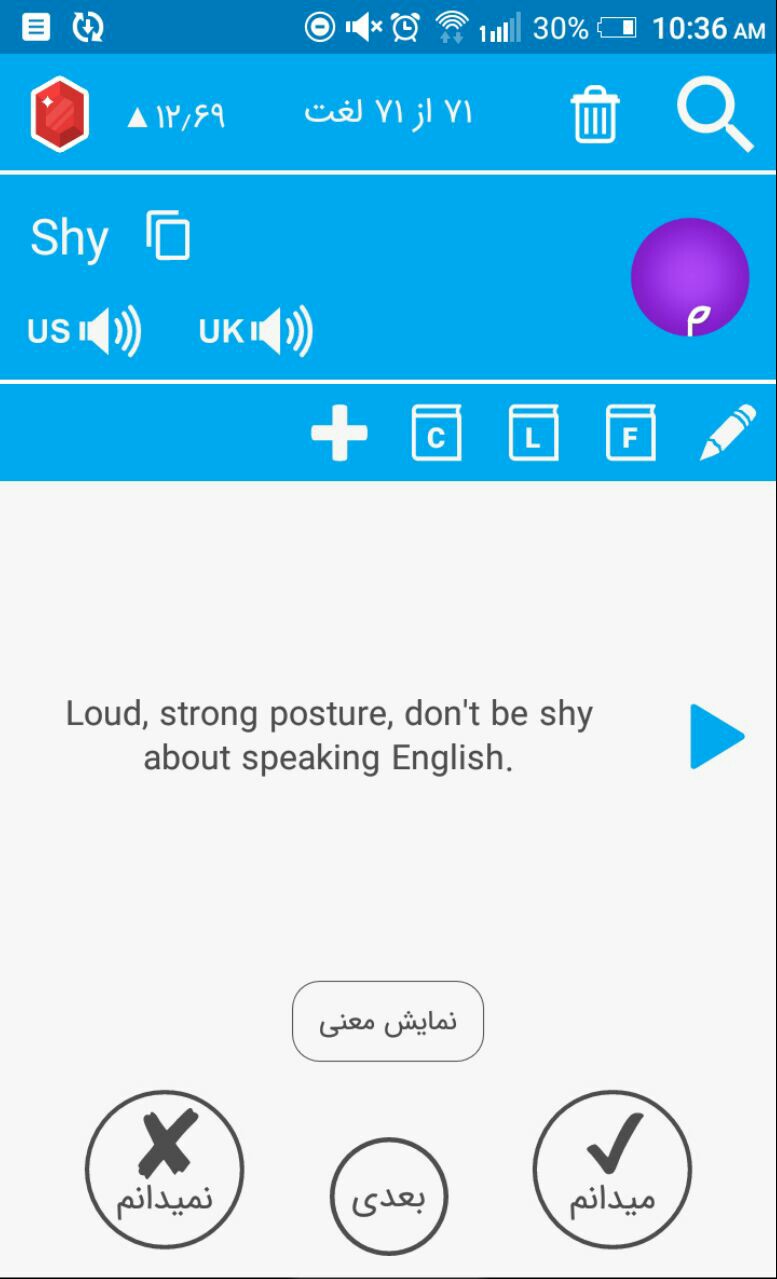
Task: Play the UK pronunciation
Action: pyautogui.click(x=256, y=331)
